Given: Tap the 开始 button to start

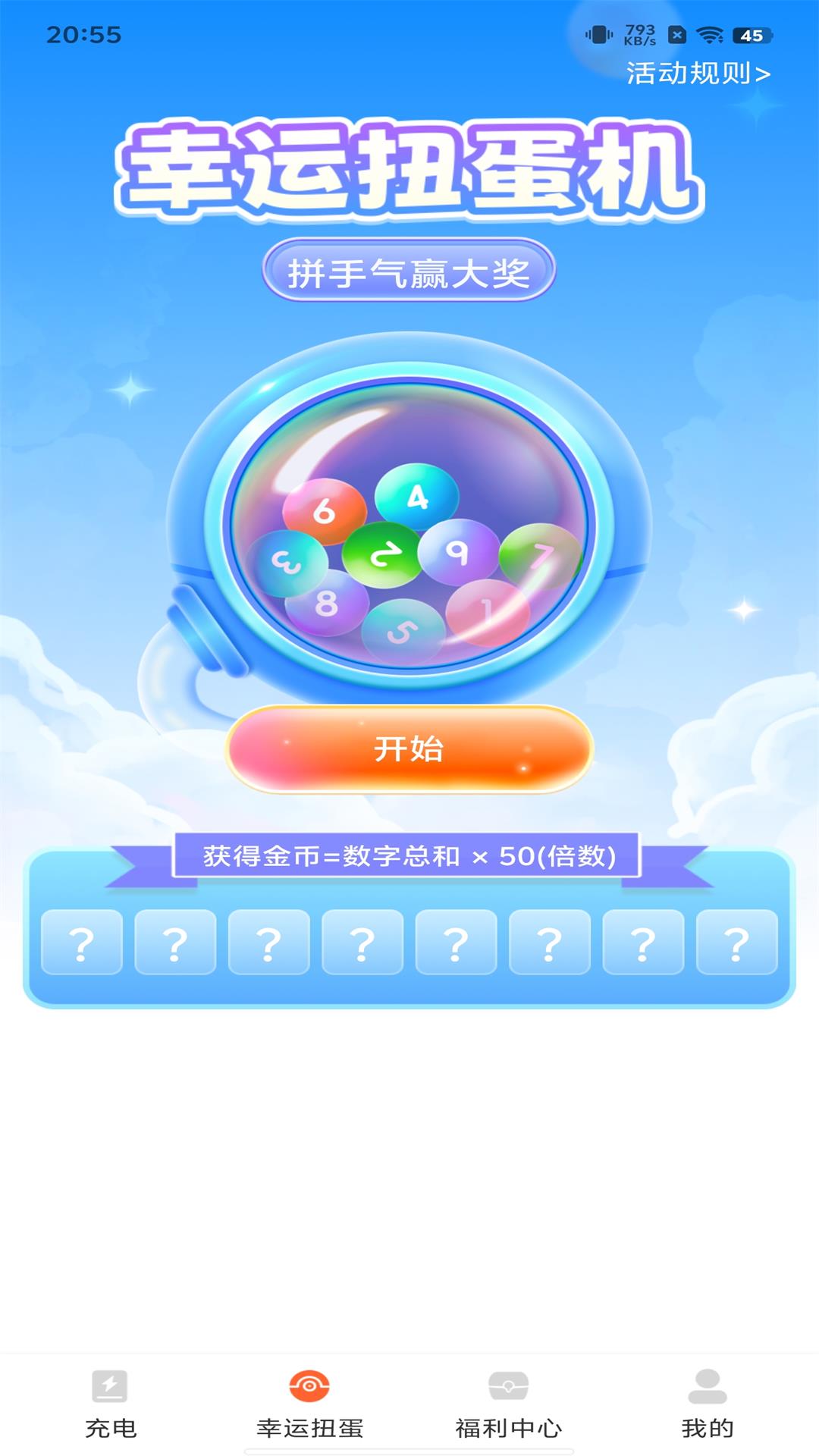Looking at the screenshot, I should coord(409,749).
